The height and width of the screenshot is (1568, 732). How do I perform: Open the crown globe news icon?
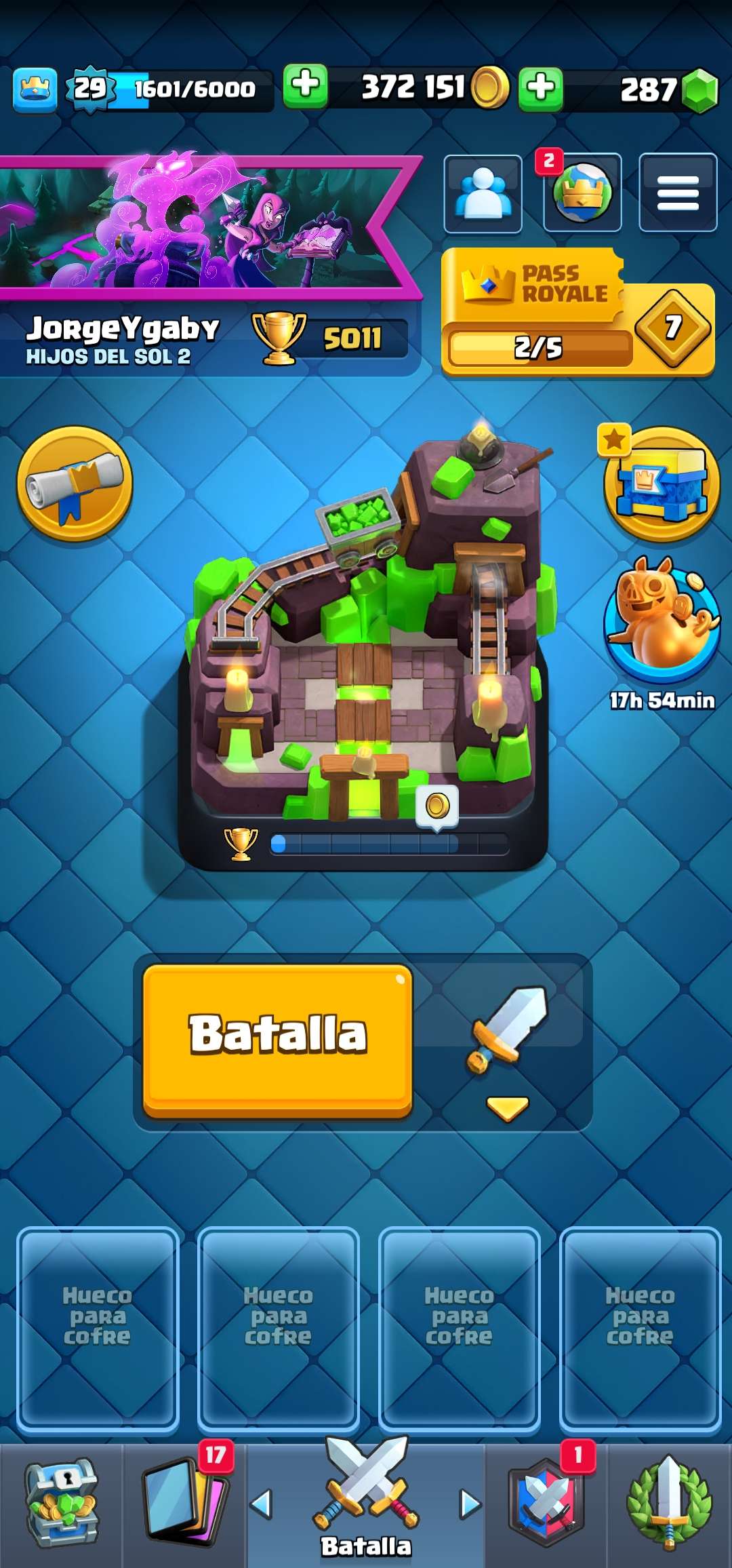tap(582, 193)
